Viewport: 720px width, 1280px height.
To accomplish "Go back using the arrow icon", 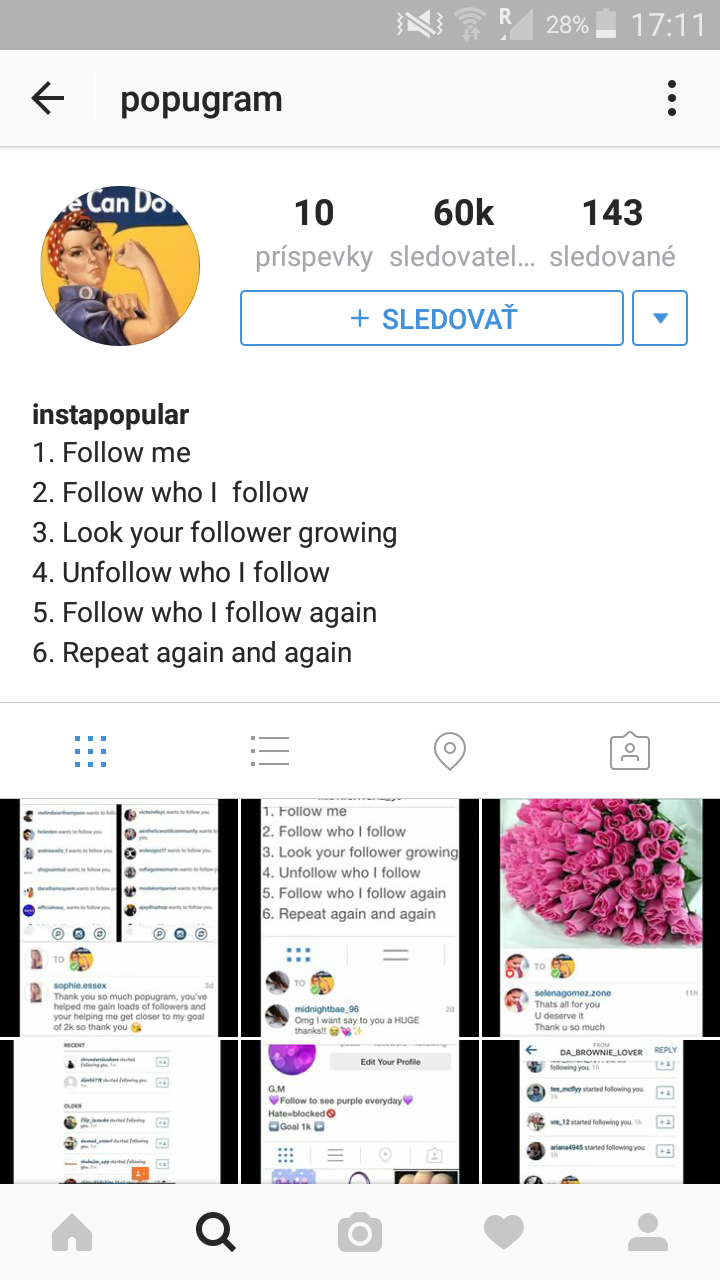I will pyautogui.click(x=47, y=98).
